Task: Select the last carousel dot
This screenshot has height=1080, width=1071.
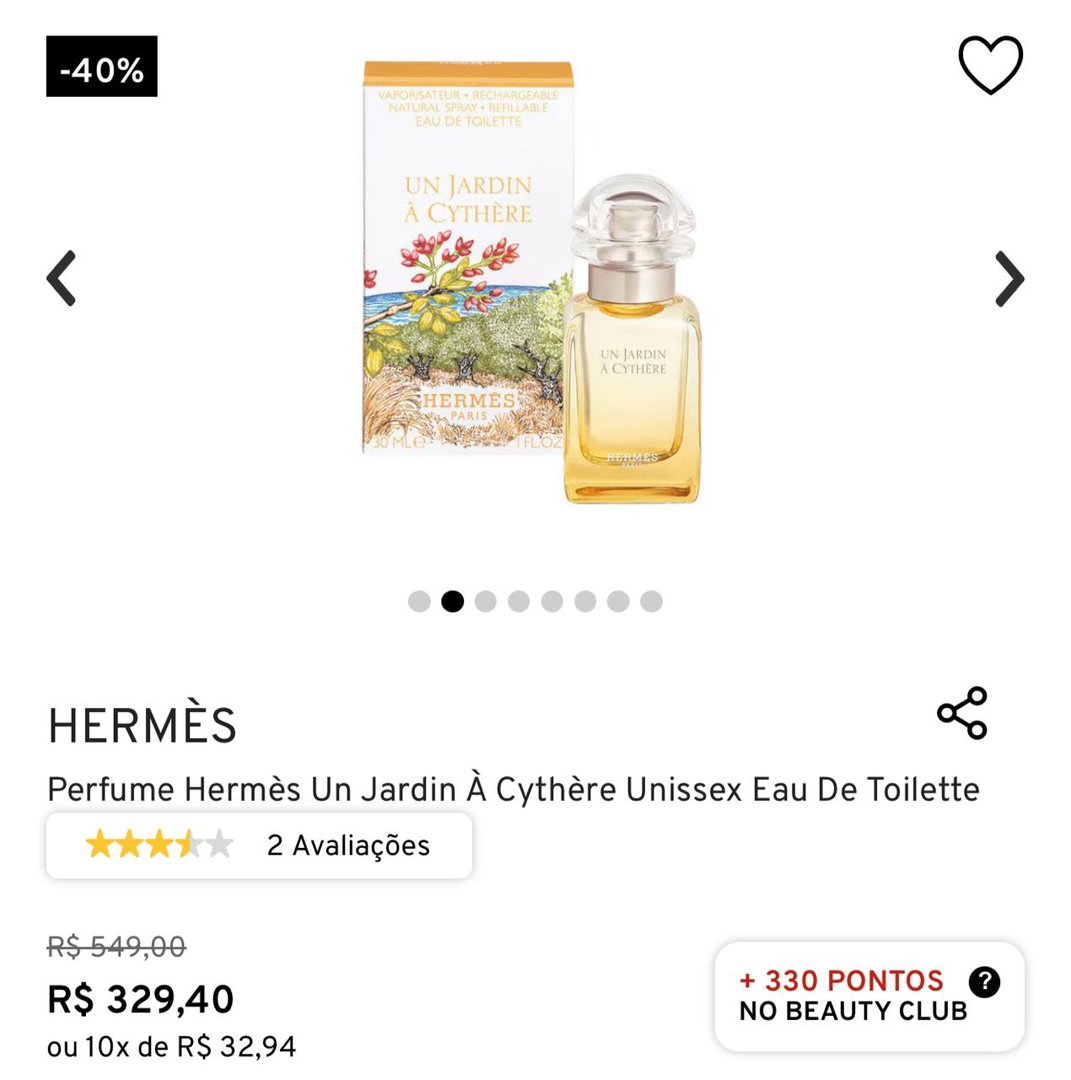Action: (x=650, y=601)
